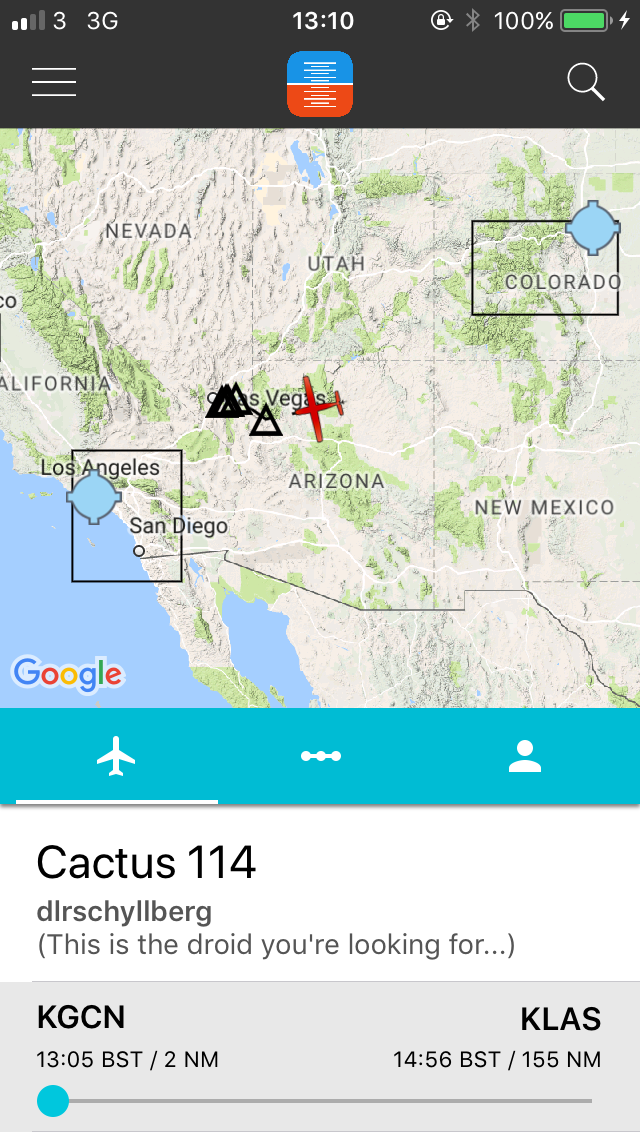Switch to the pilot profile tab
640x1136 pixels.
pyautogui.click(x=524, y=756)
